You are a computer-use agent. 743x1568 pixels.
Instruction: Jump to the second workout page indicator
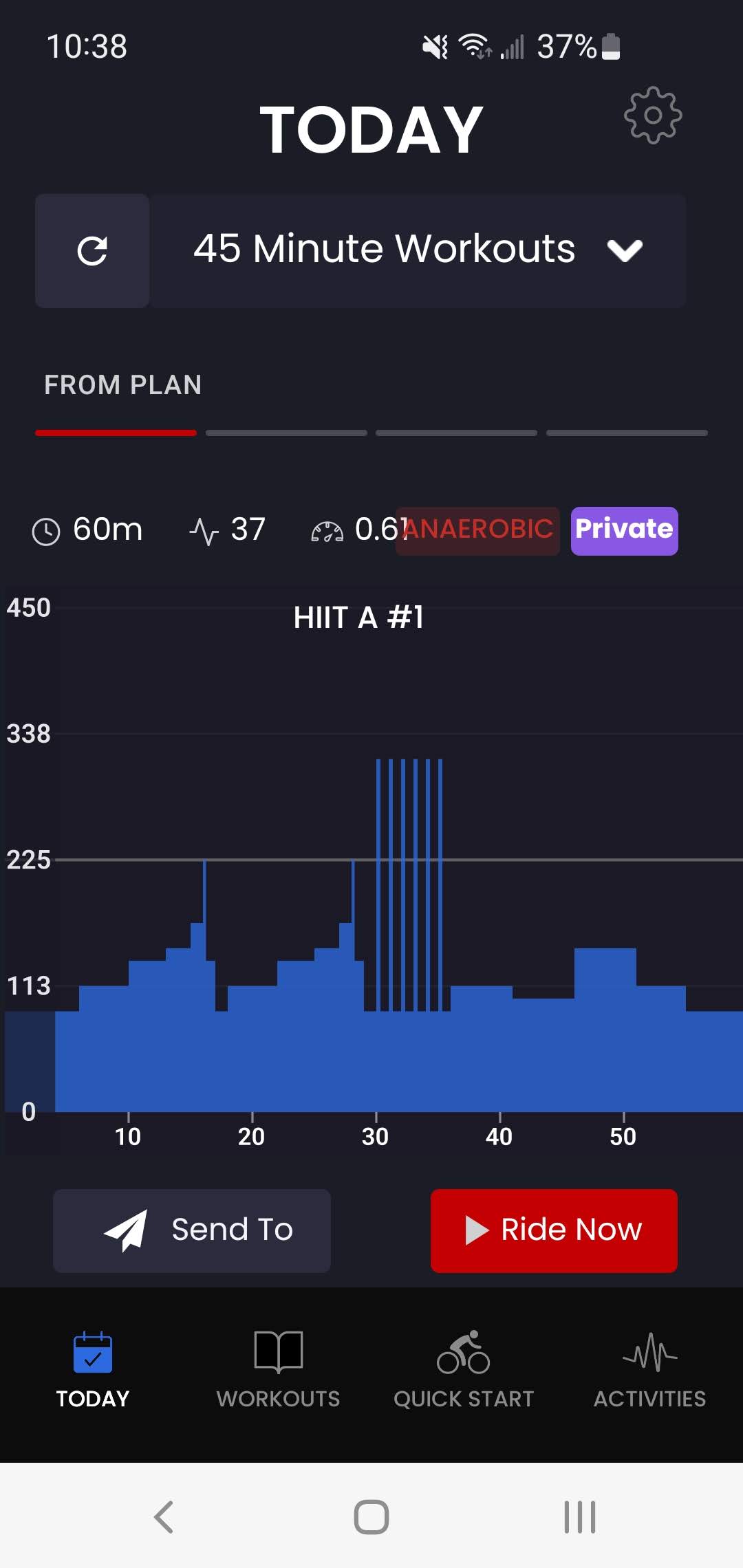[x=286, y=433]
